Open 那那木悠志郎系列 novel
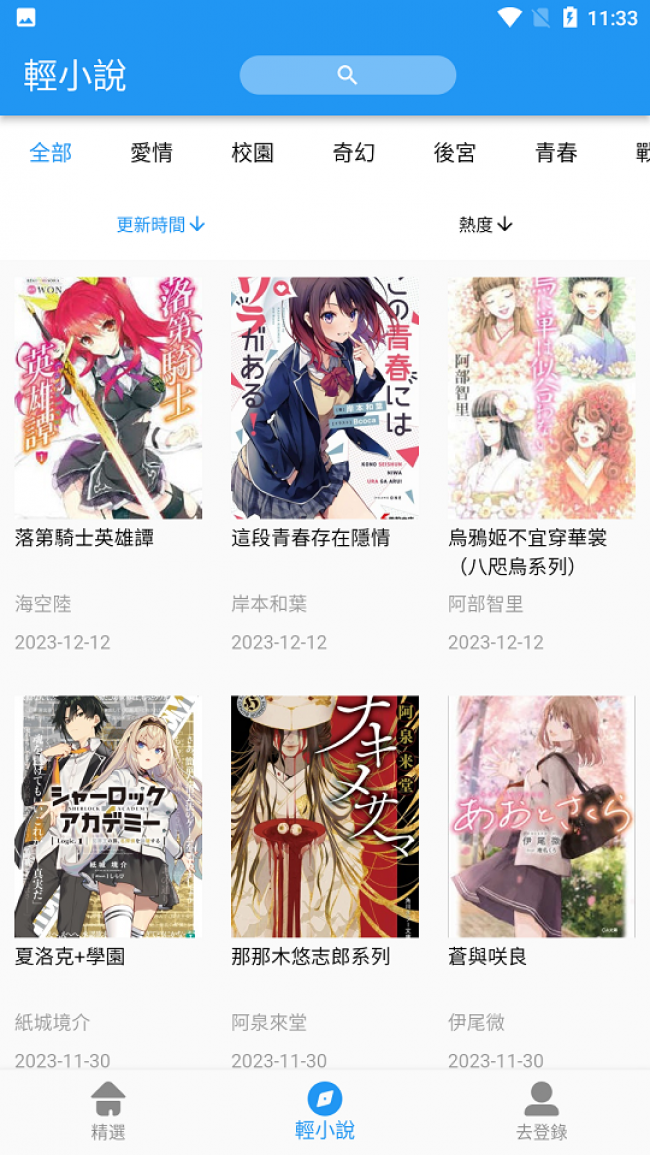This screenshot has height=1155, width=650. coord(324,817)
